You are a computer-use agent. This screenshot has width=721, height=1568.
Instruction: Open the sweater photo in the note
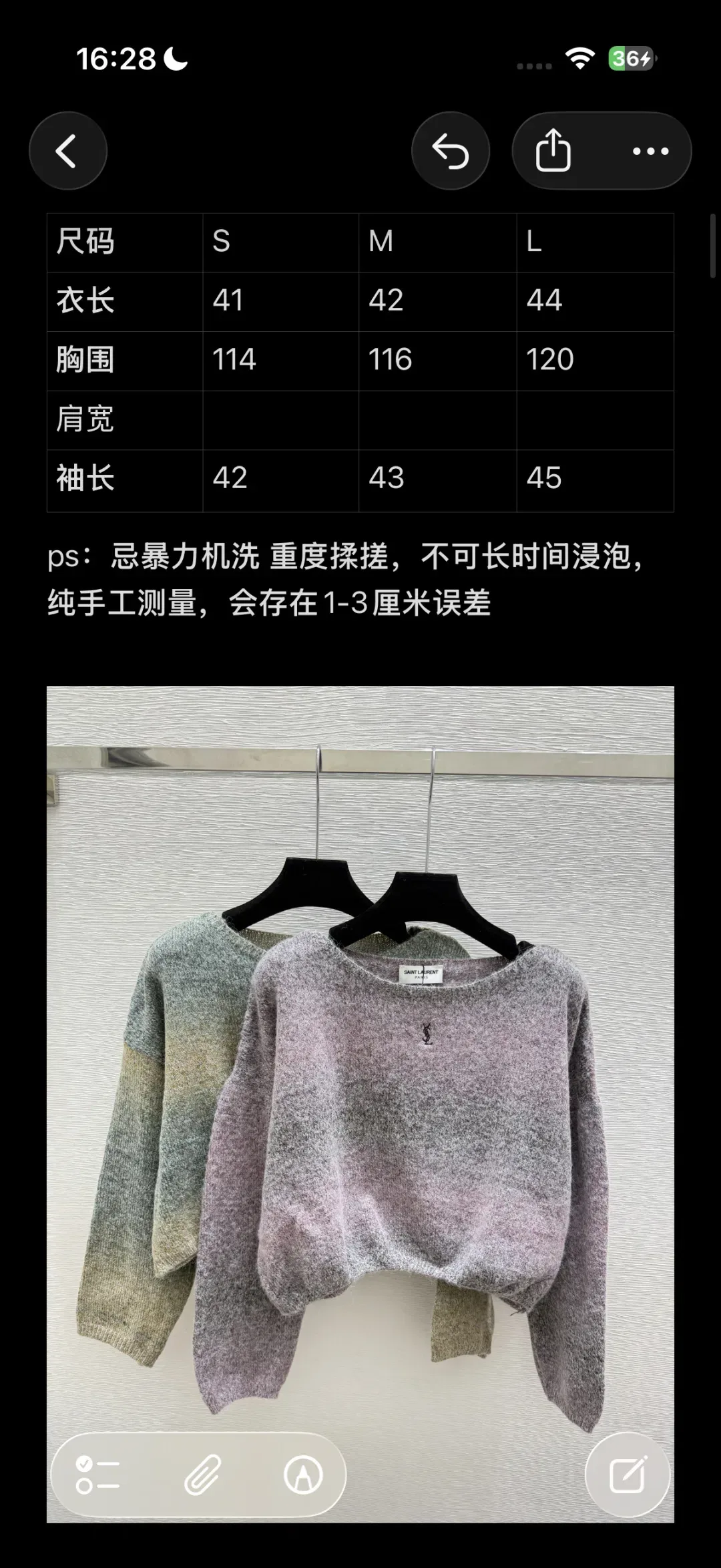[x=360, y=1105]
